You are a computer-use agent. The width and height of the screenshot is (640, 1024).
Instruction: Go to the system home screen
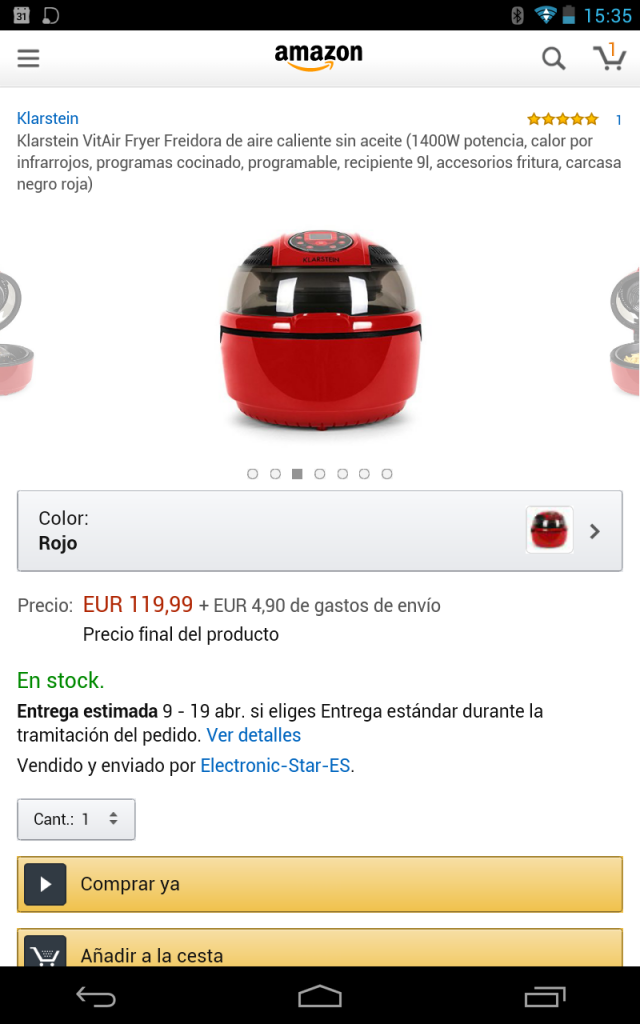click(320, 997)
